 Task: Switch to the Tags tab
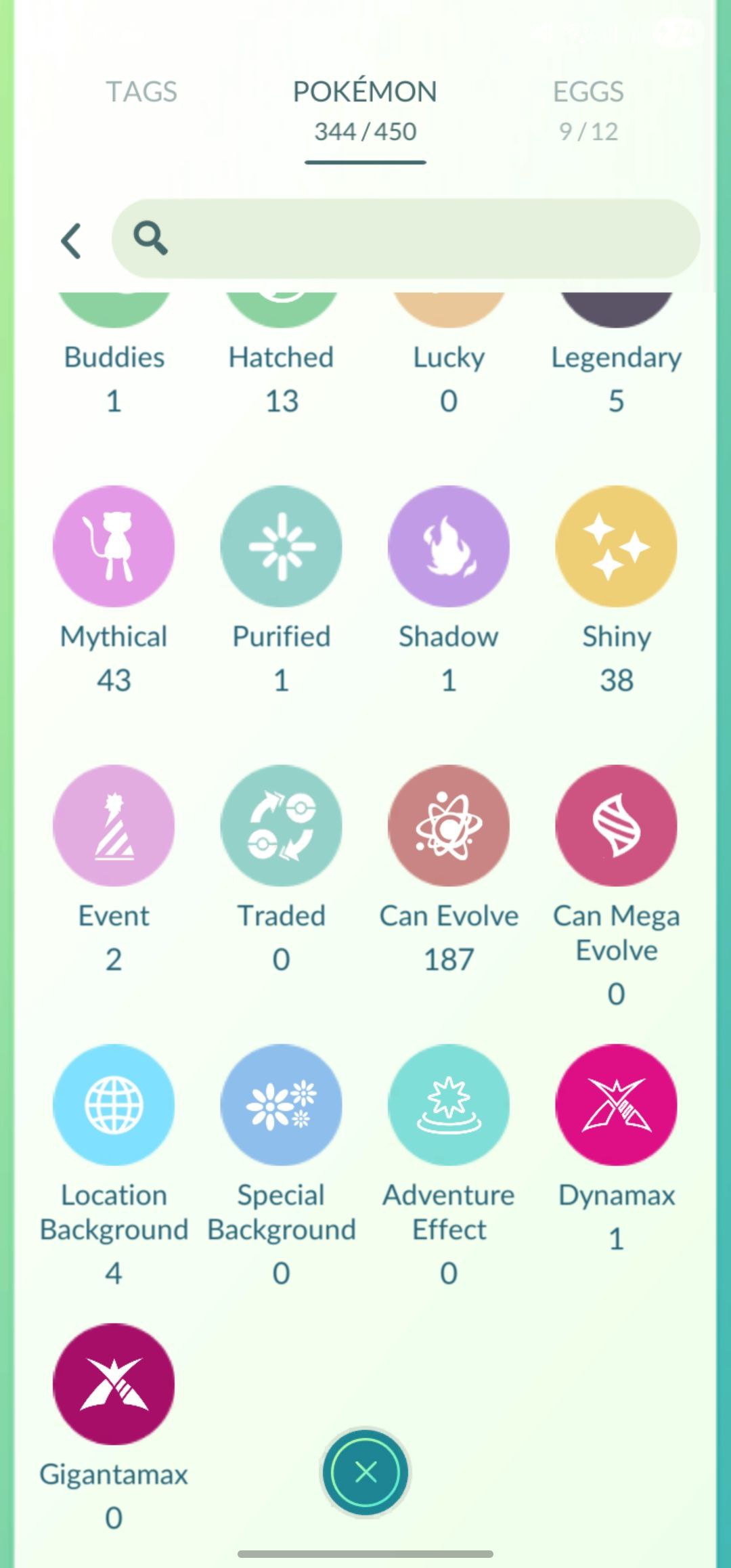coord(141,92)
